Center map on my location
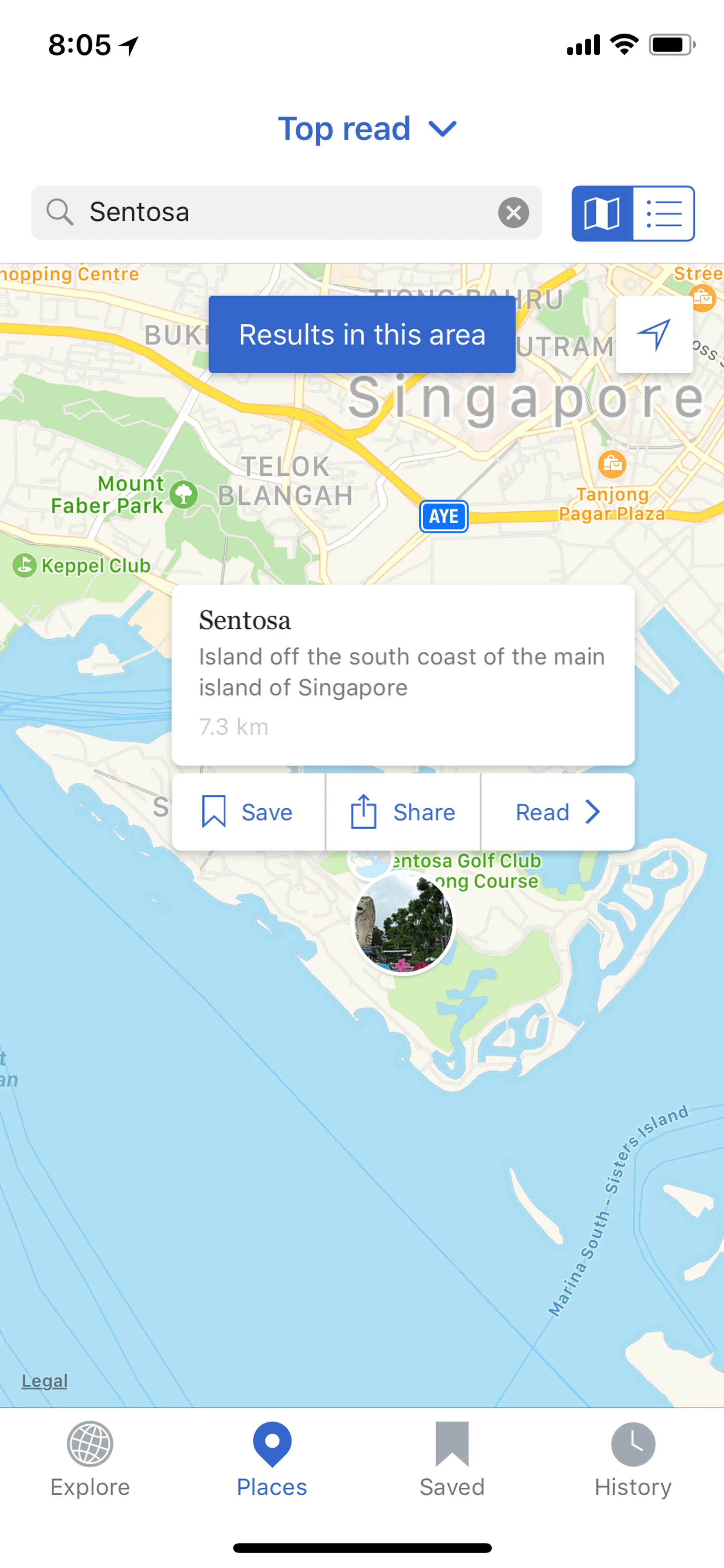This screenshot has height=1568, width=724. coord(654,334)
